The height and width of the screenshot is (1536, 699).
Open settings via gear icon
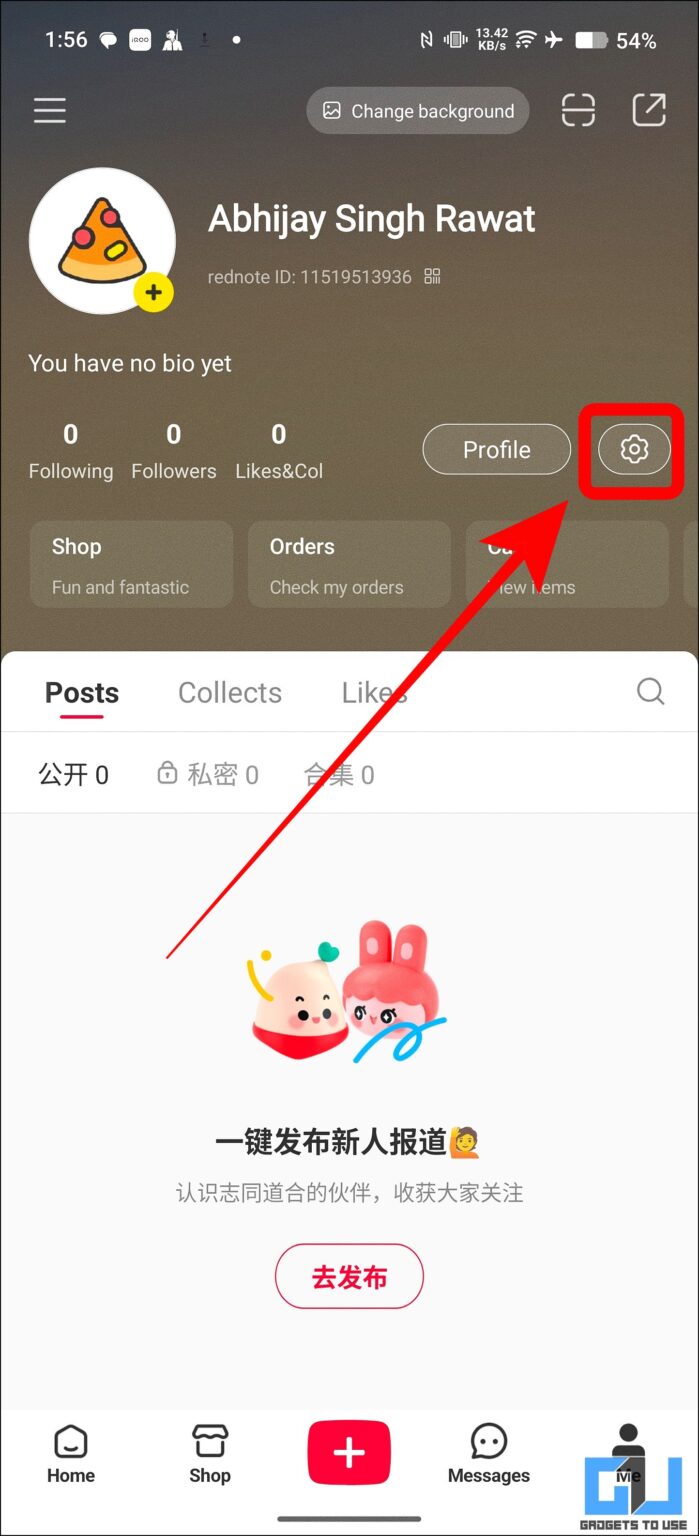tap(634, 450)
